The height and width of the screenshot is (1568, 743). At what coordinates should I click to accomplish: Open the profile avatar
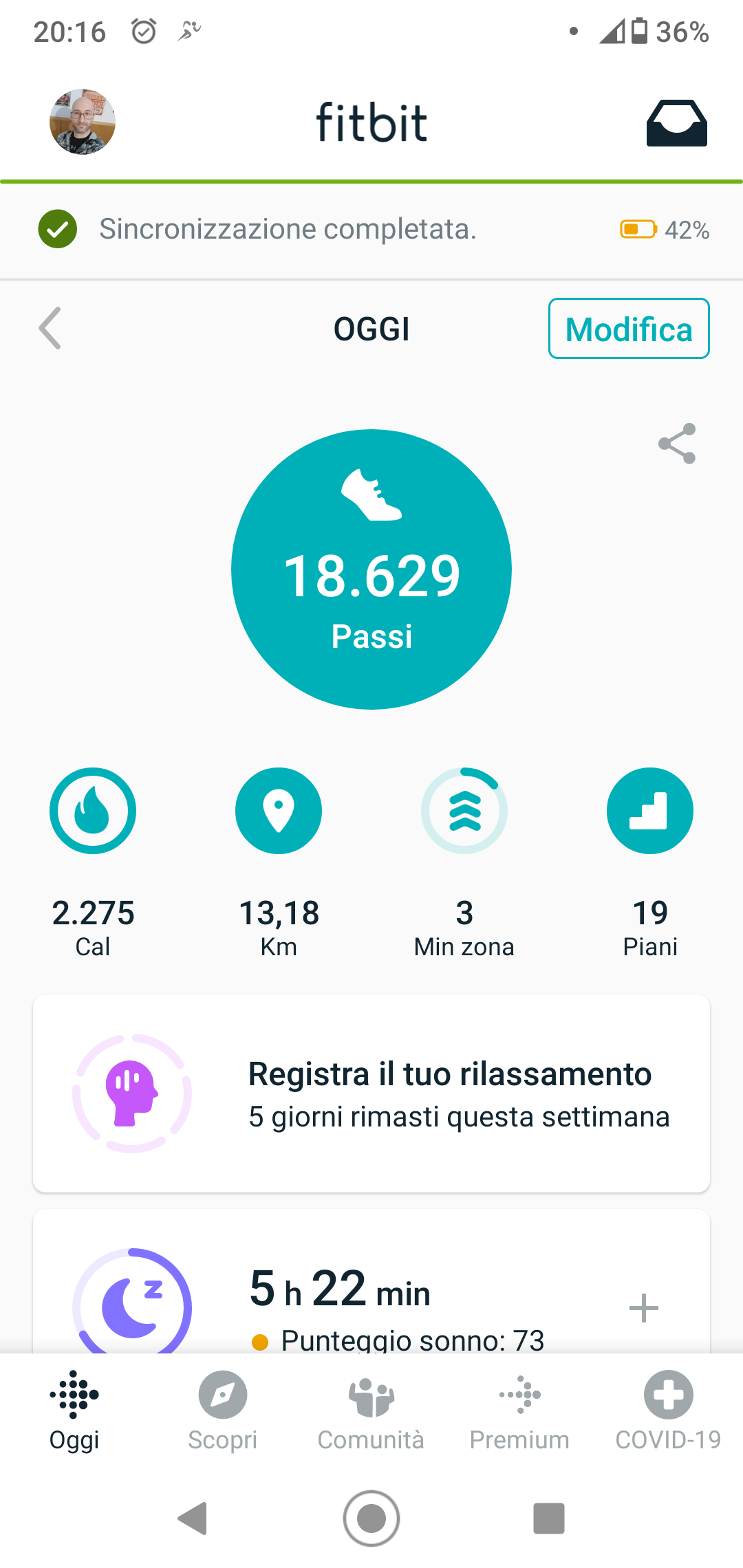(x=83, y=122)
